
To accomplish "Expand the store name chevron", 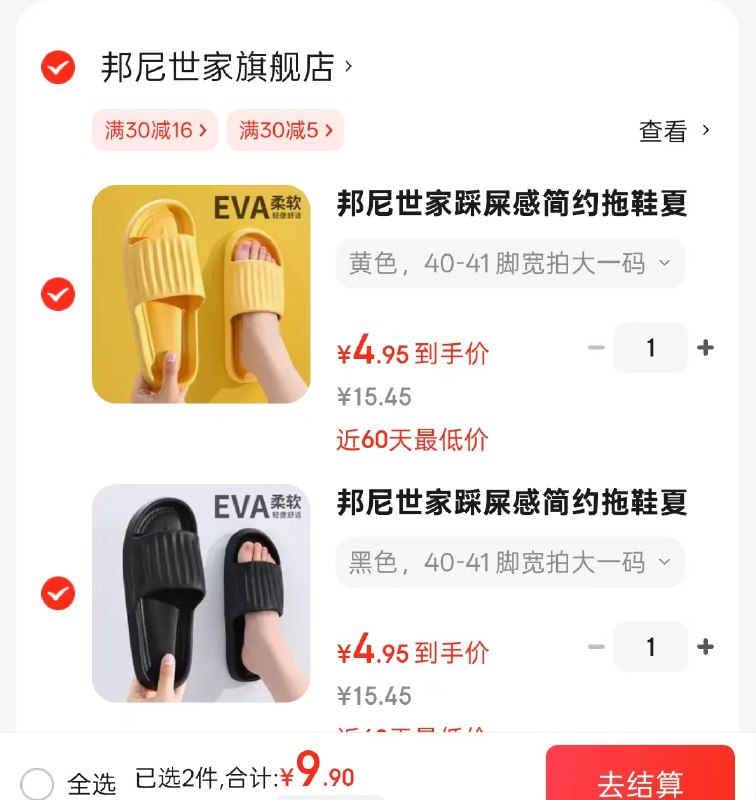I will pyautogui.click(x=347, y=66).
